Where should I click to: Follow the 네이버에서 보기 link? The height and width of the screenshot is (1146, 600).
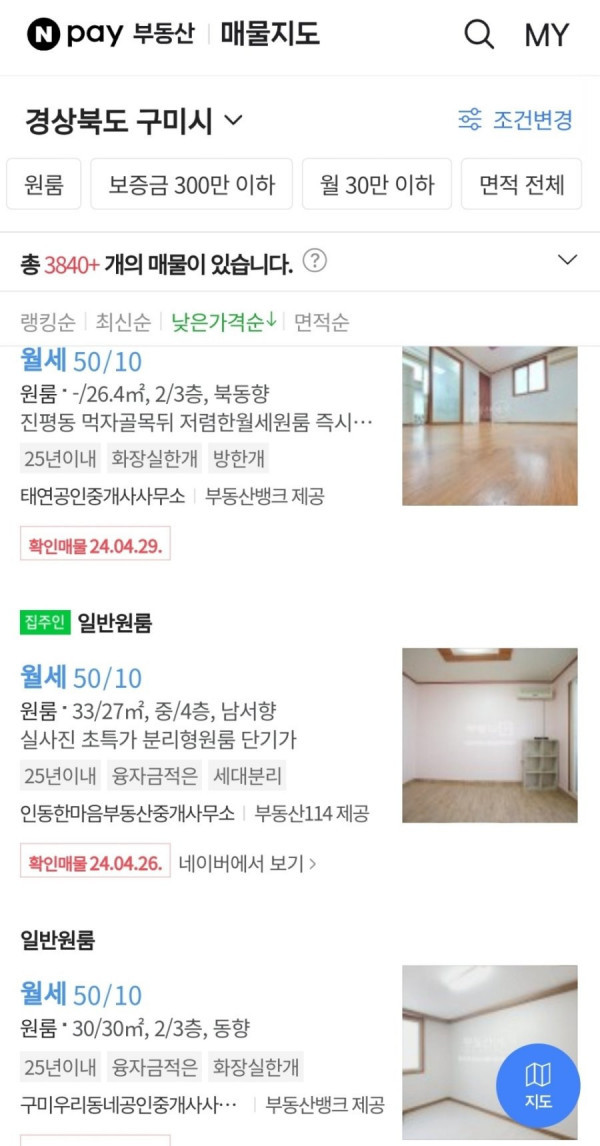click(x=247, y=863)
